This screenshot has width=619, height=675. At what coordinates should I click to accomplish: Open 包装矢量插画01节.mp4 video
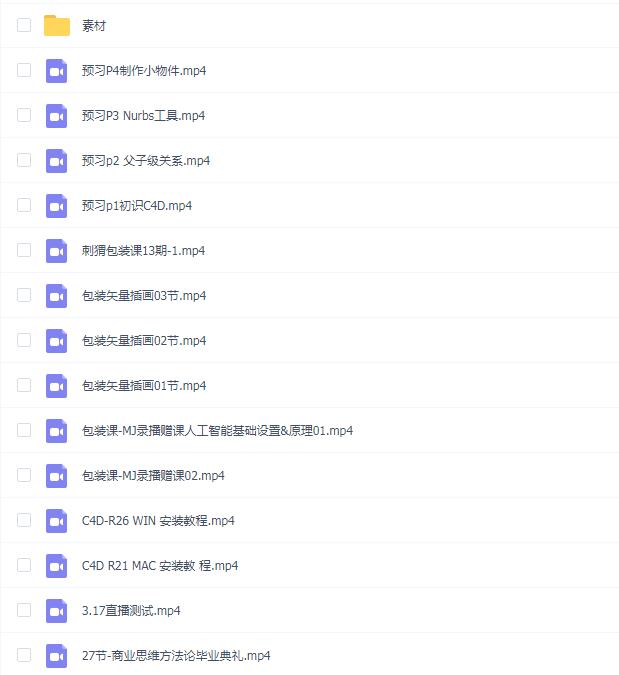pos(143,385)
